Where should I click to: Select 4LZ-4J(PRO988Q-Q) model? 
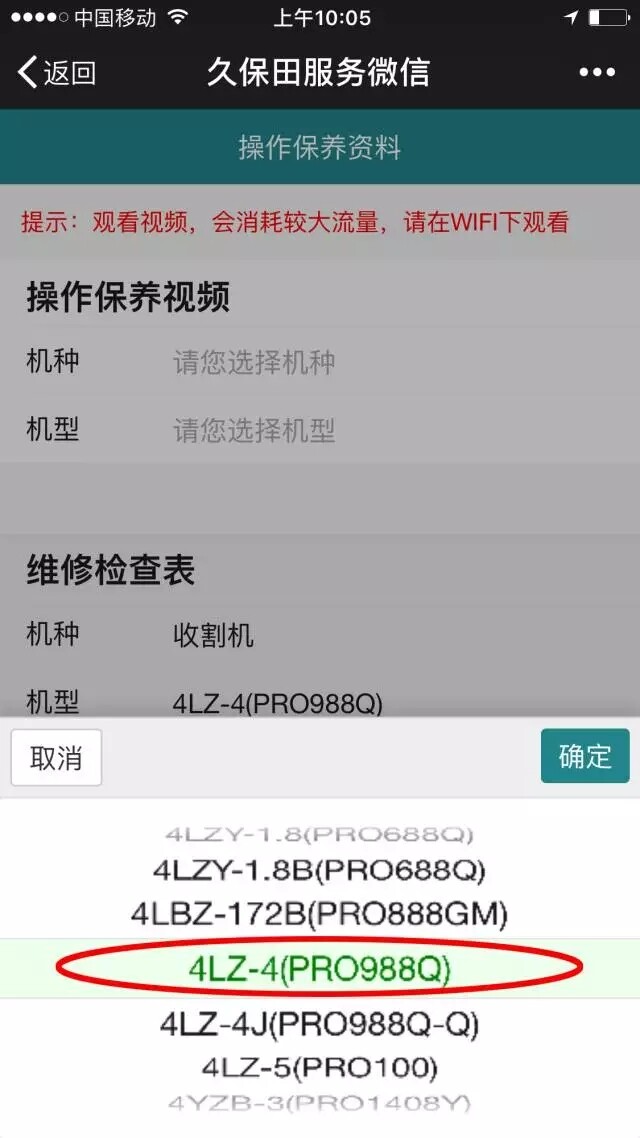click(319, 1024)
